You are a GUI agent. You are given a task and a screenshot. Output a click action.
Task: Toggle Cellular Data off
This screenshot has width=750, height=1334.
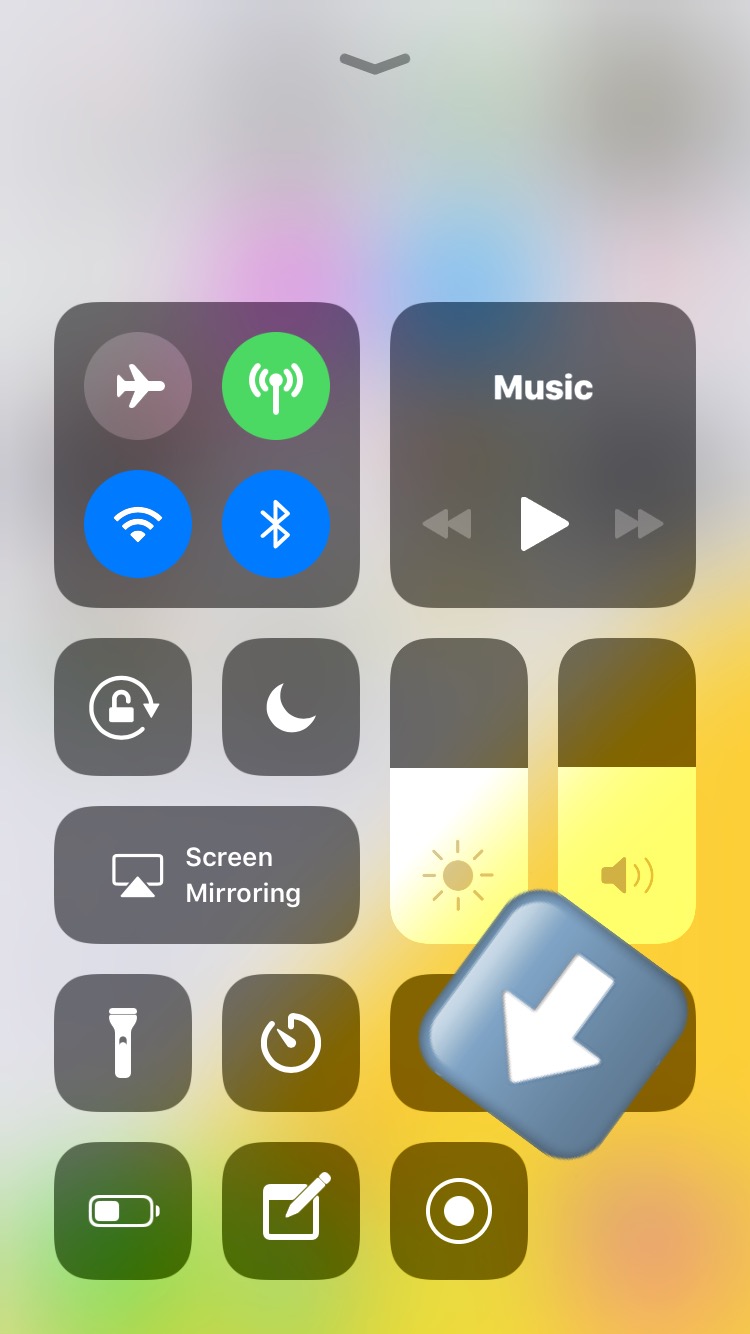(x=276, y=386)
